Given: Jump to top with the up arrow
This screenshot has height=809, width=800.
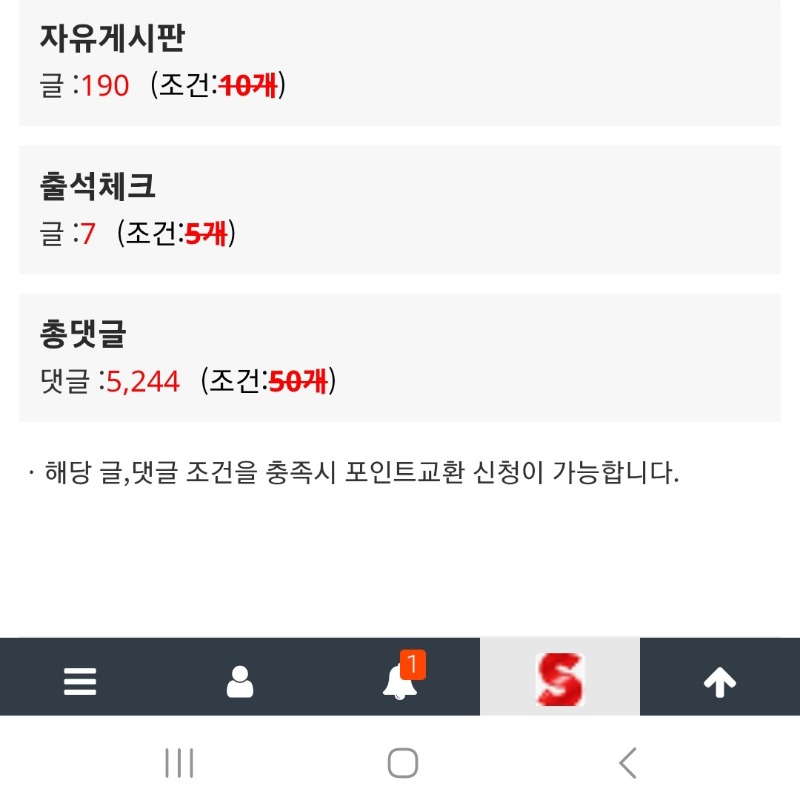Looking at the screenshot, I should point(720,681).
